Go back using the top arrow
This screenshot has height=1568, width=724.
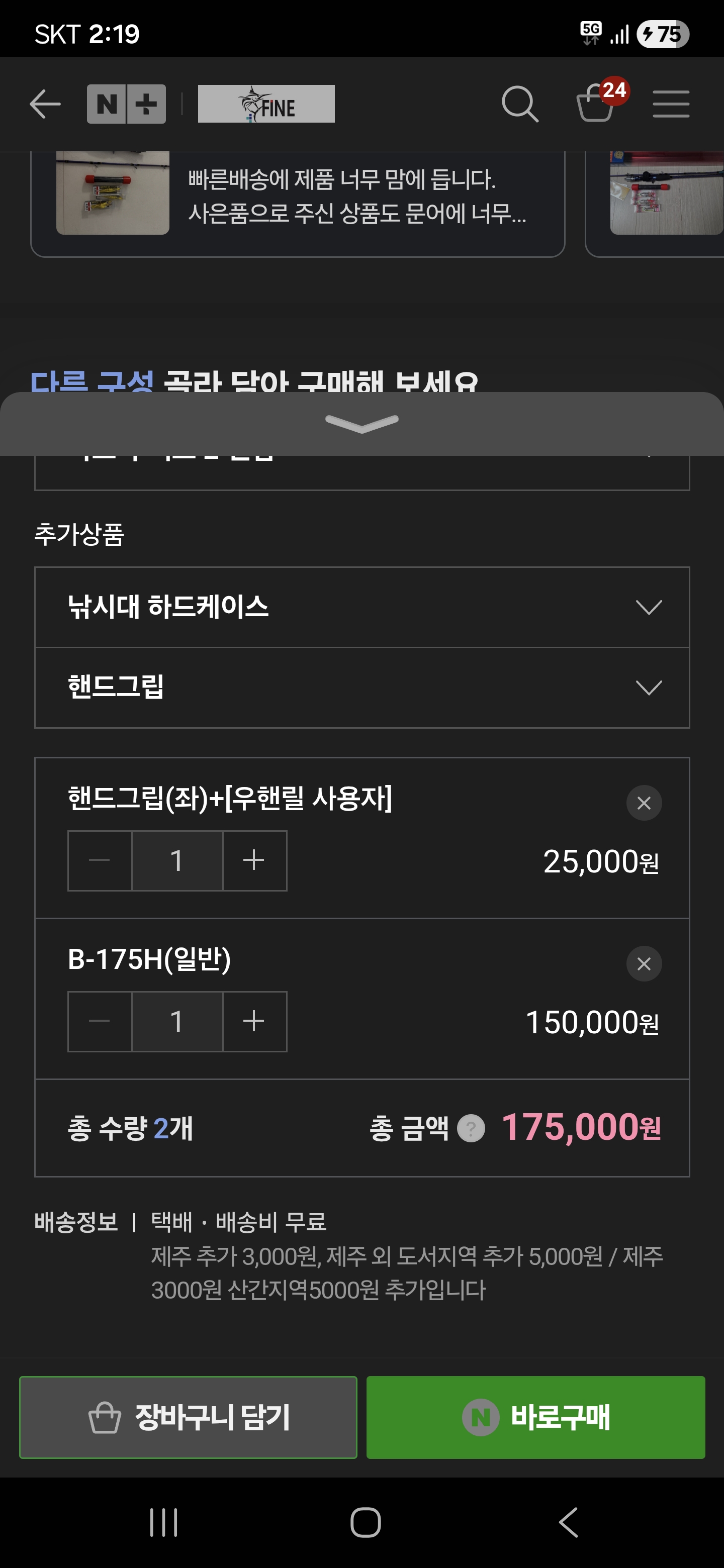tap(45, 104)
